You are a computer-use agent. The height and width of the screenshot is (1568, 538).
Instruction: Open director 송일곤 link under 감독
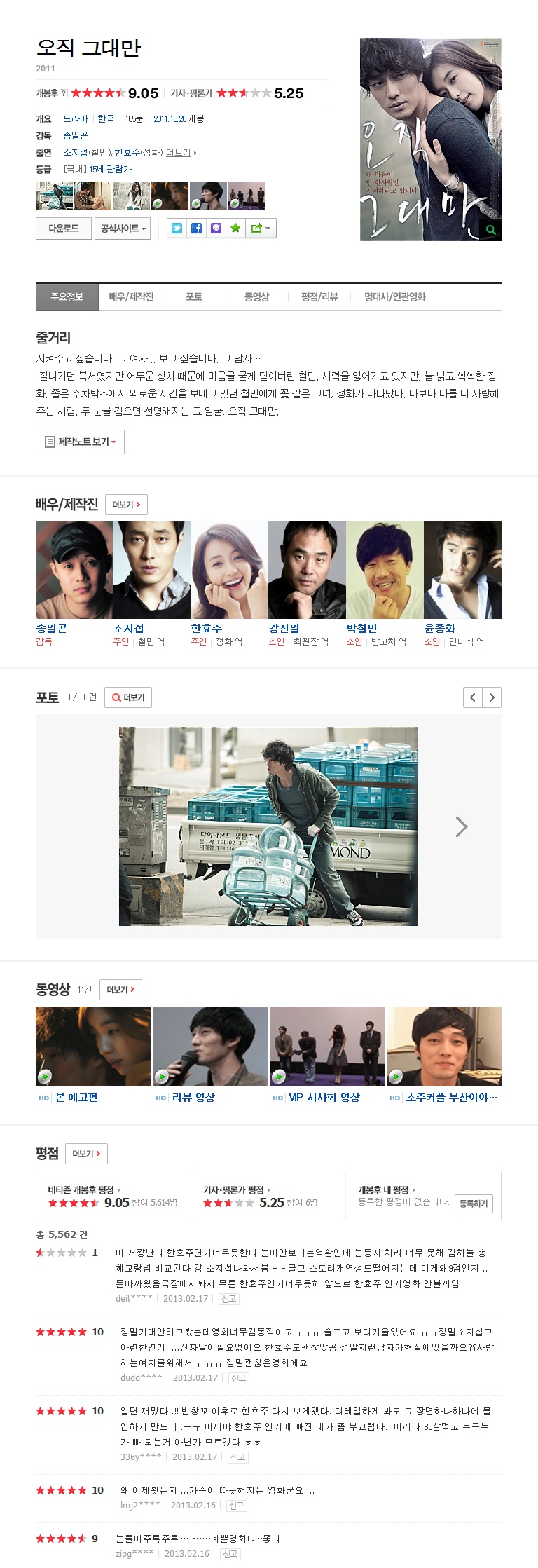coord(76,136)
